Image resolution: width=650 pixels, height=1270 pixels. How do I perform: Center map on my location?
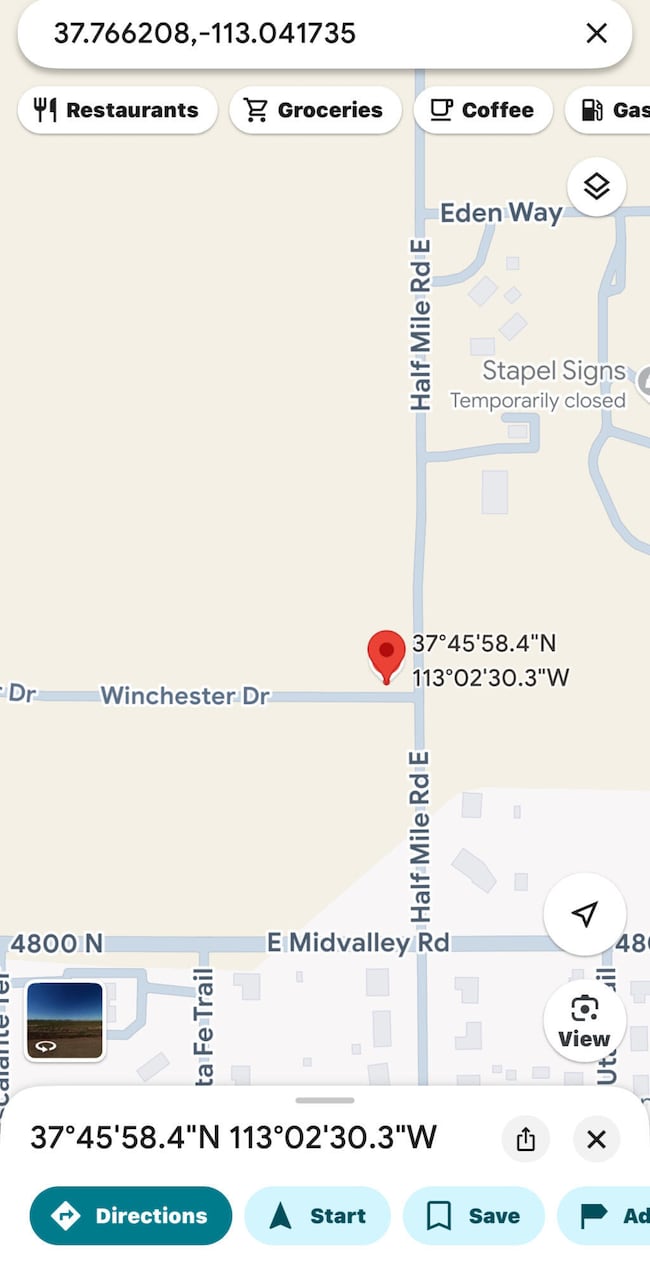coord(584,914)
